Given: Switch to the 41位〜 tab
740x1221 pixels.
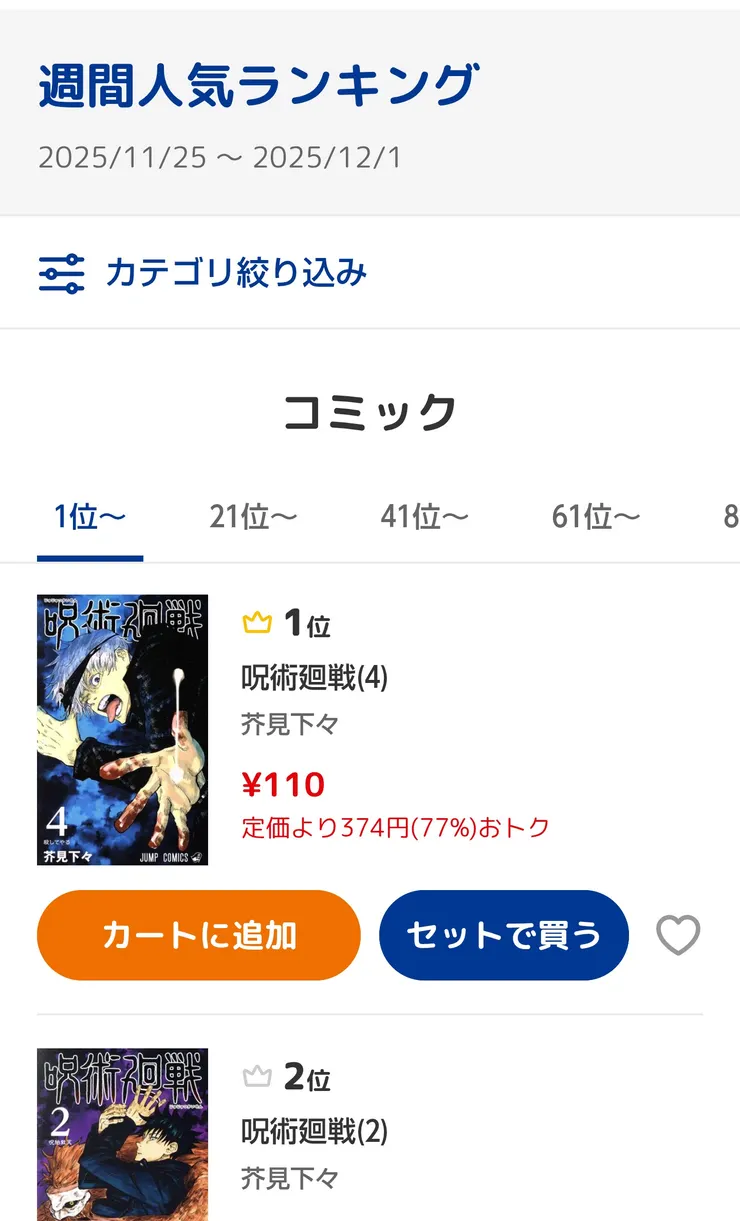Looking at the screenshot, I should tap(425, 516).
